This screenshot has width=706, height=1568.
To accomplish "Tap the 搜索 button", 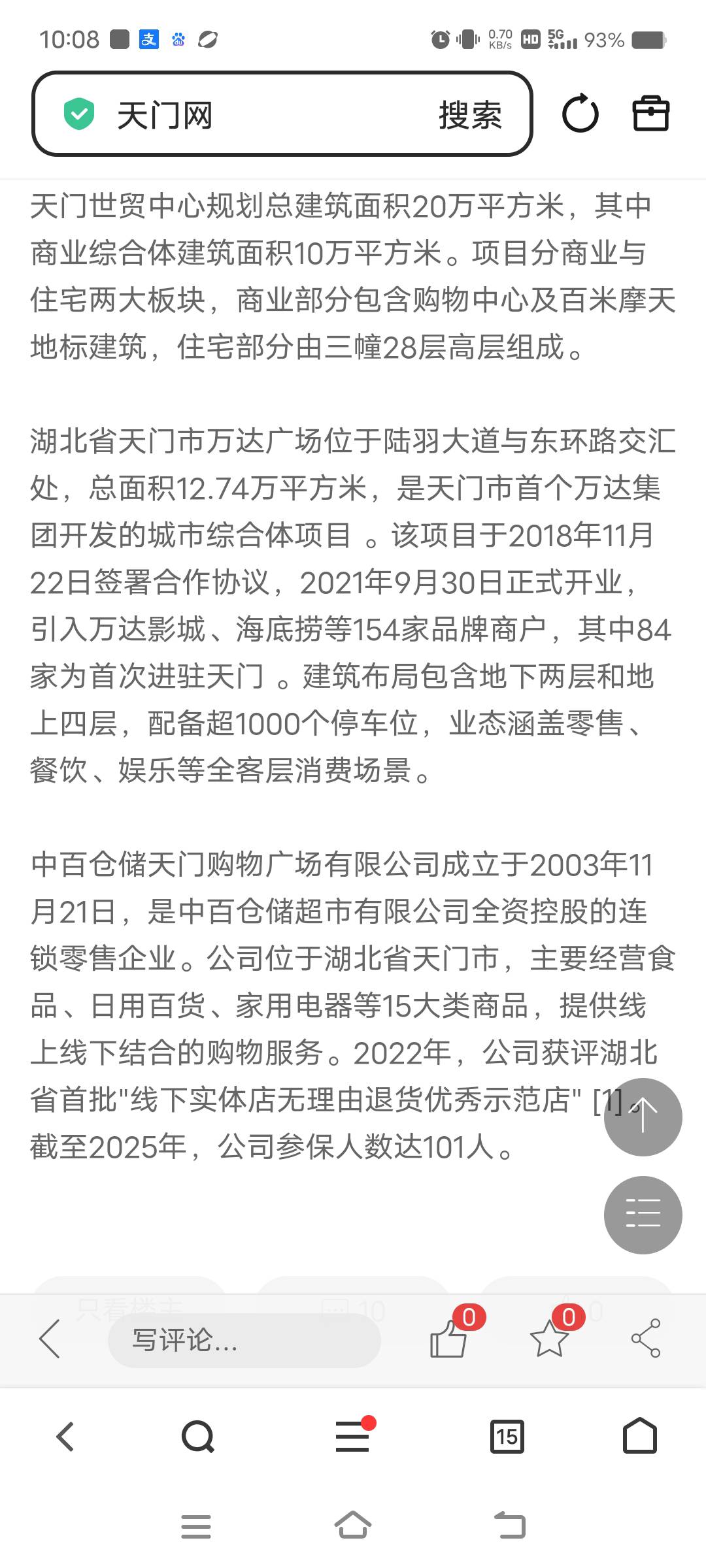I will (x=469, y=115).
